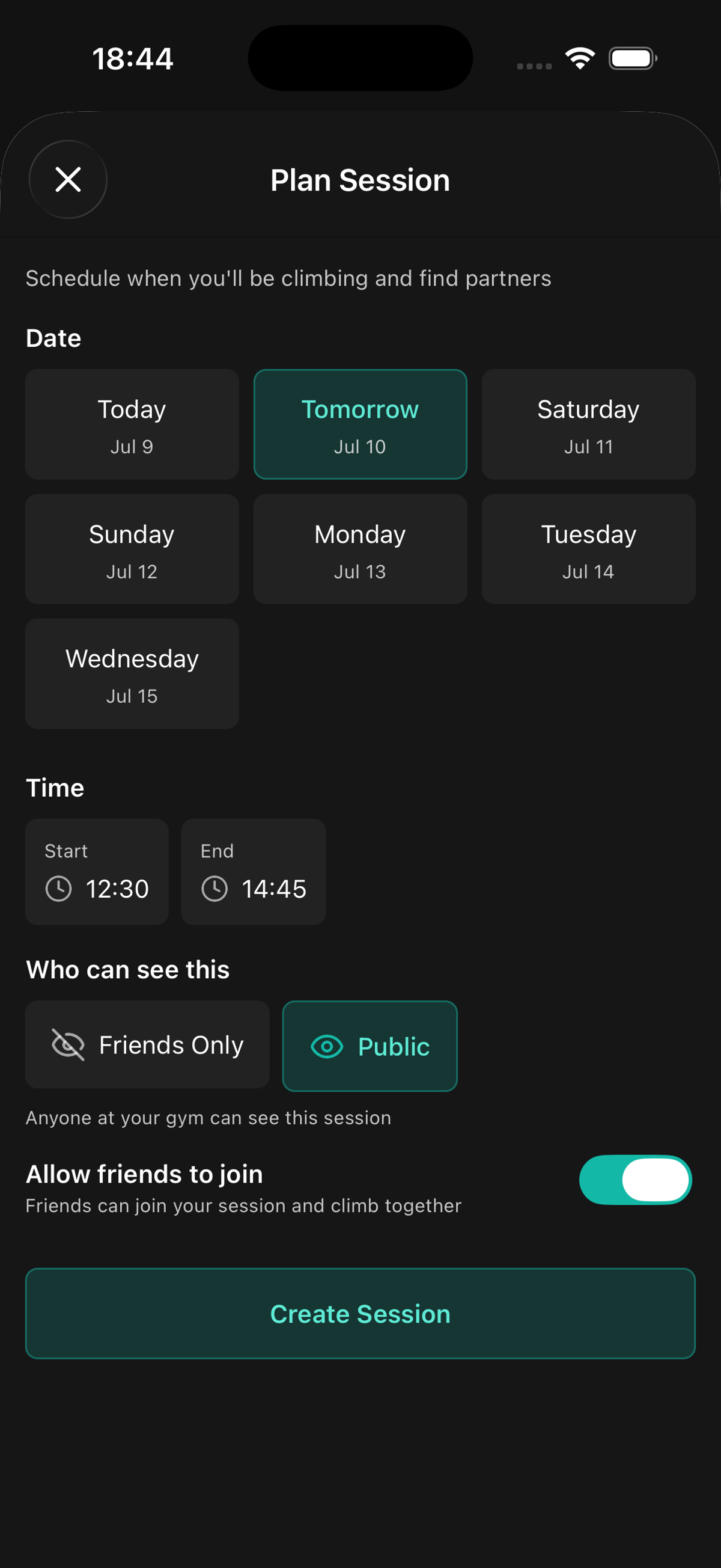Open the Start time picker

[97, 872]
